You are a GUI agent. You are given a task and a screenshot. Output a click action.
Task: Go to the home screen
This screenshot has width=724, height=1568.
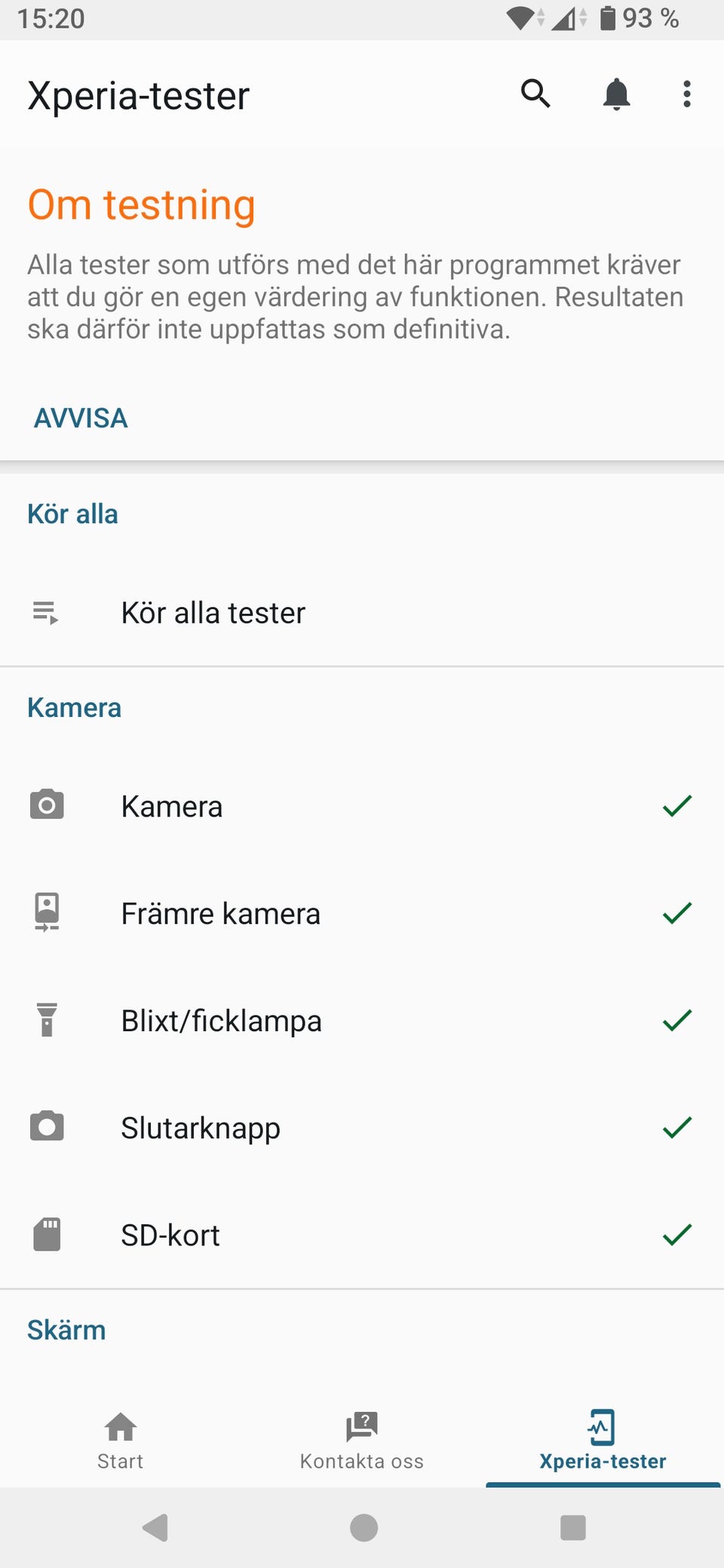tap(364, 1527)
